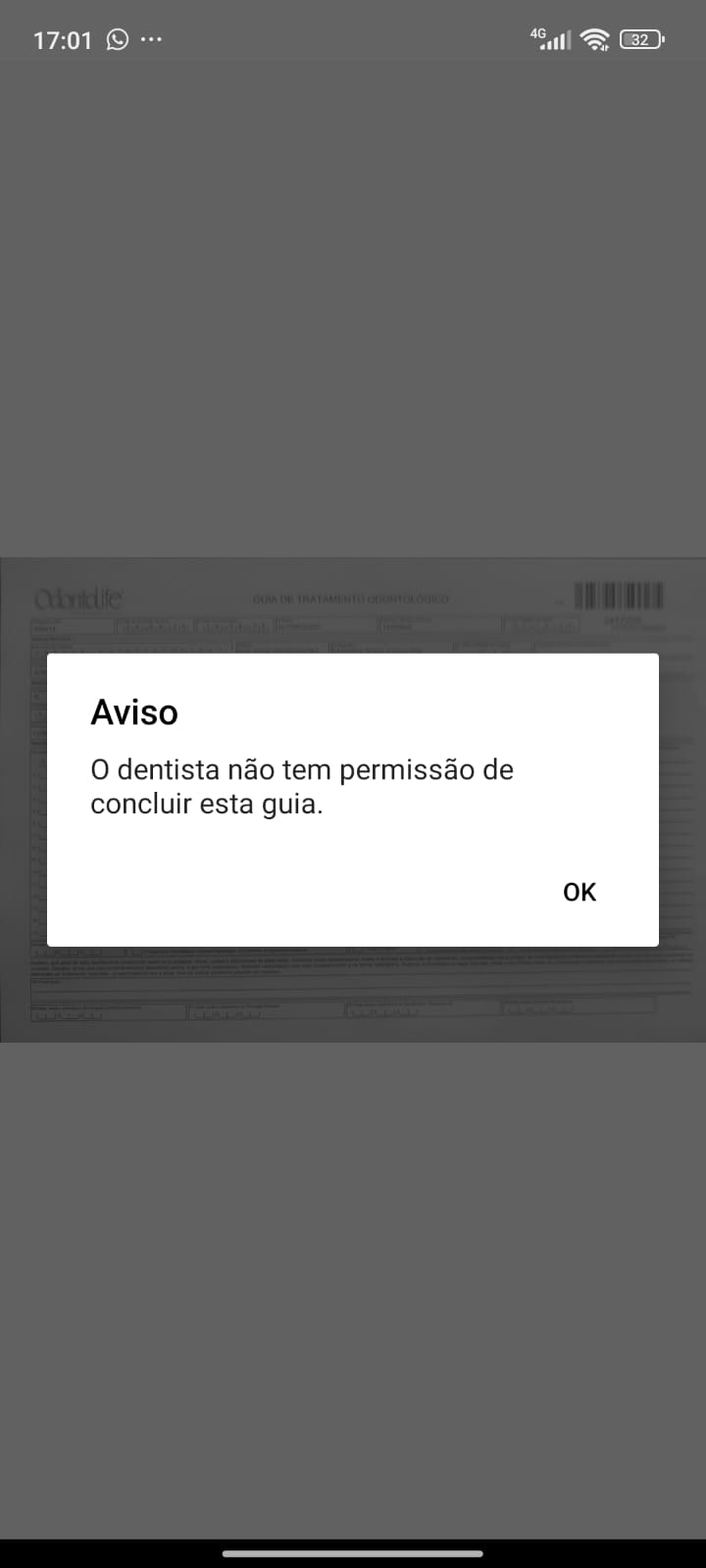Dismiss the Aviso dialog with OK
The width and height of the screenshot is (706, 1568).
(579, 892)
